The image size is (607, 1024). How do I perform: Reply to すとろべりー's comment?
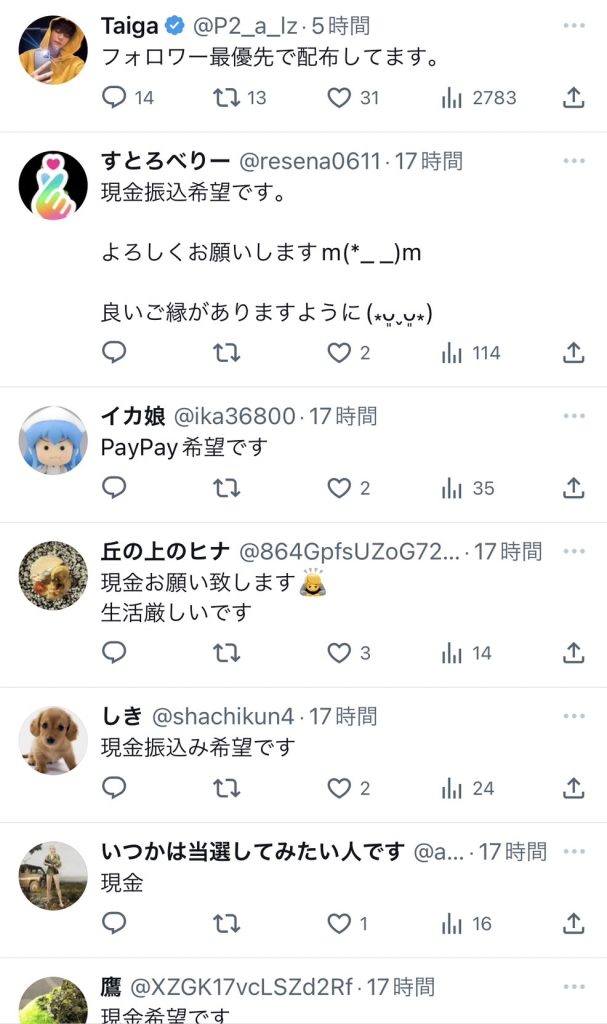pyautogui.click(x=115, y=352)
